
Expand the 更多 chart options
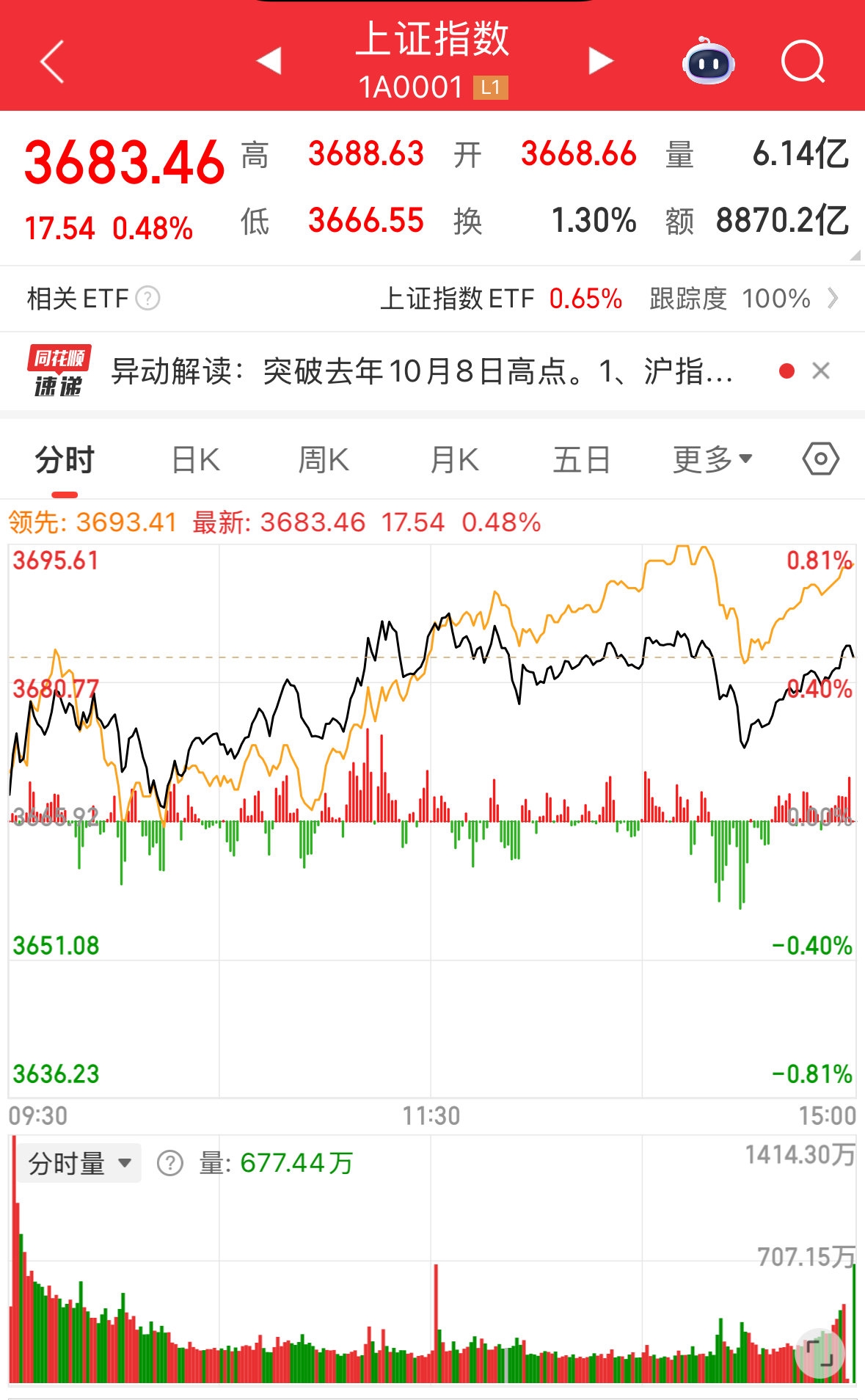pyautogui.click(x=712, y=461)
